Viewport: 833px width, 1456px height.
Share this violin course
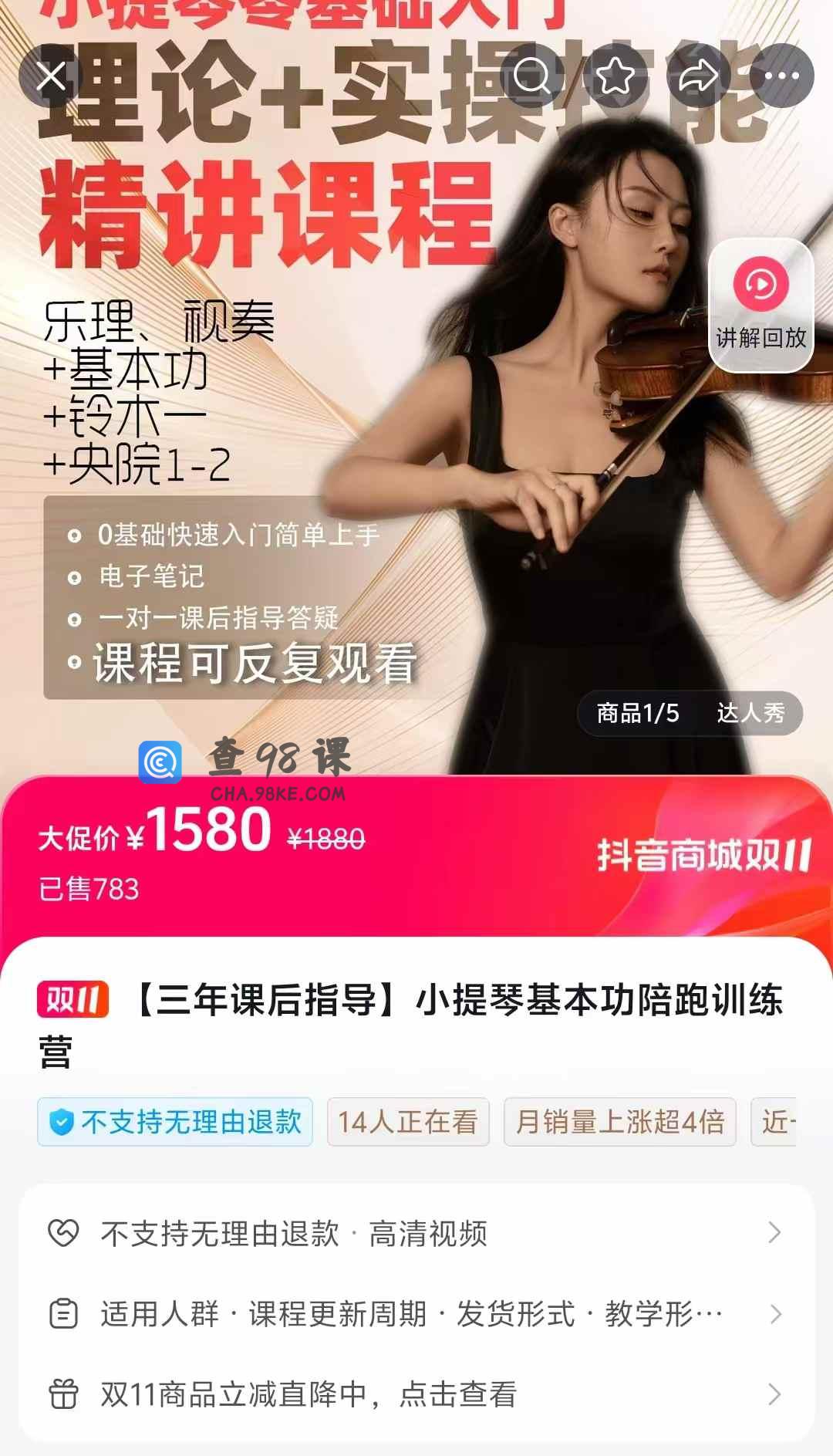coord(699,76)
